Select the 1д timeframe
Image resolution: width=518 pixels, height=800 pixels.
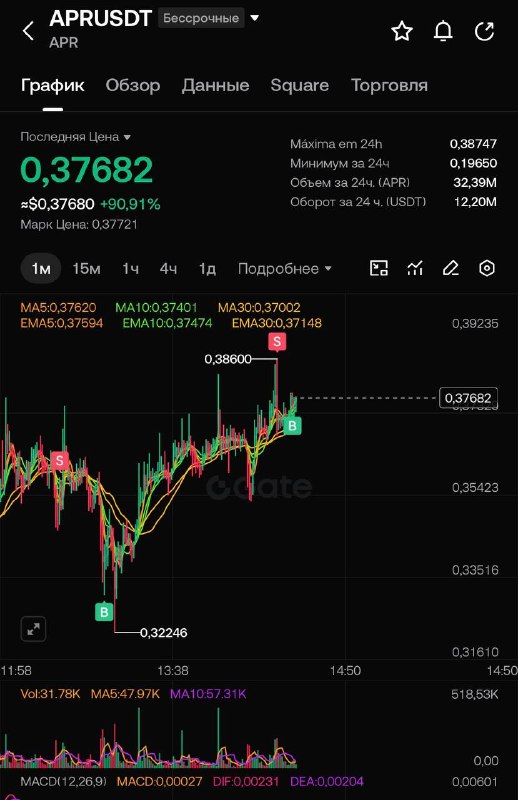pyautogui.click(x=207, y=268)
